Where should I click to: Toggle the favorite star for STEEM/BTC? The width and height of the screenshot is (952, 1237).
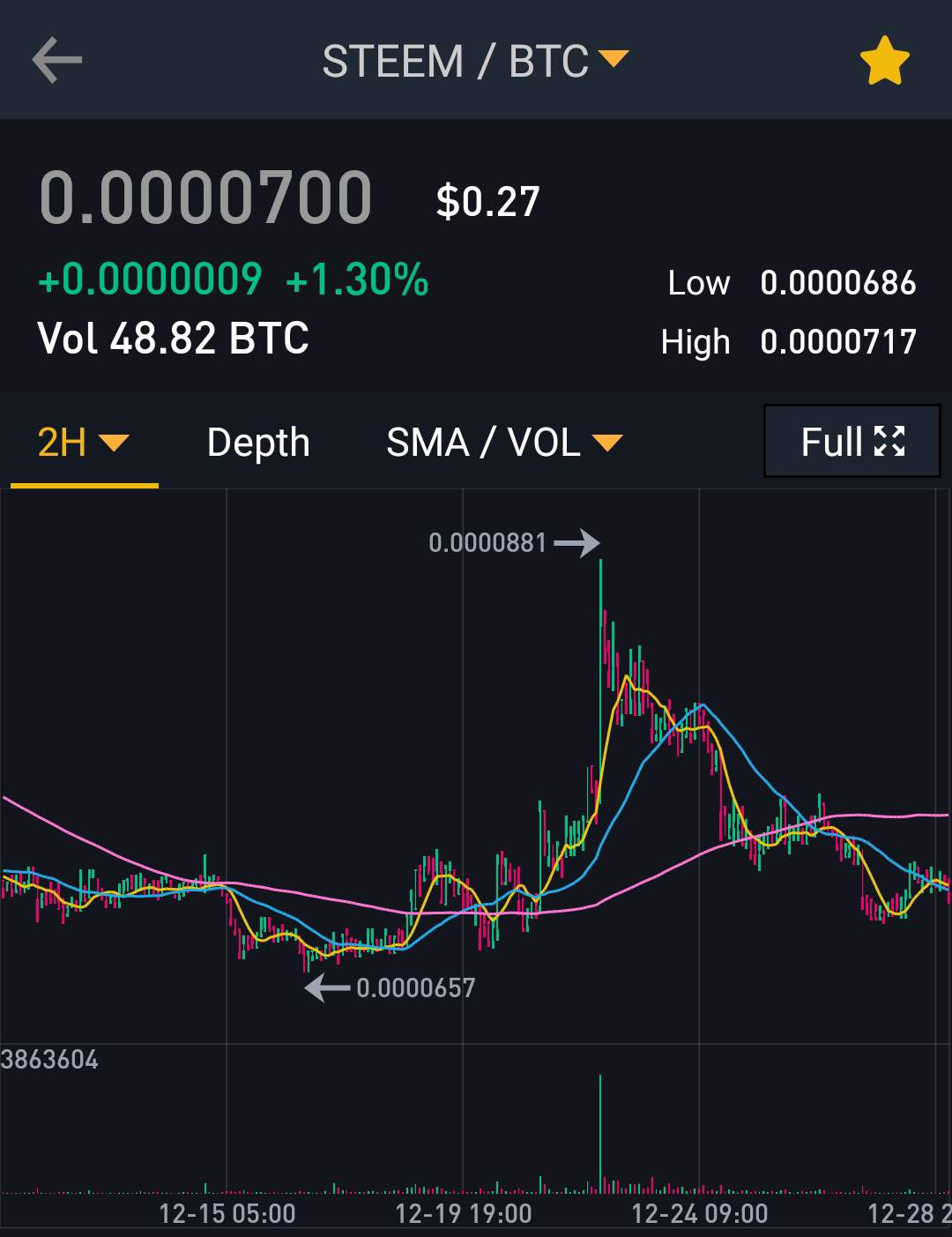tap(884, 61)
